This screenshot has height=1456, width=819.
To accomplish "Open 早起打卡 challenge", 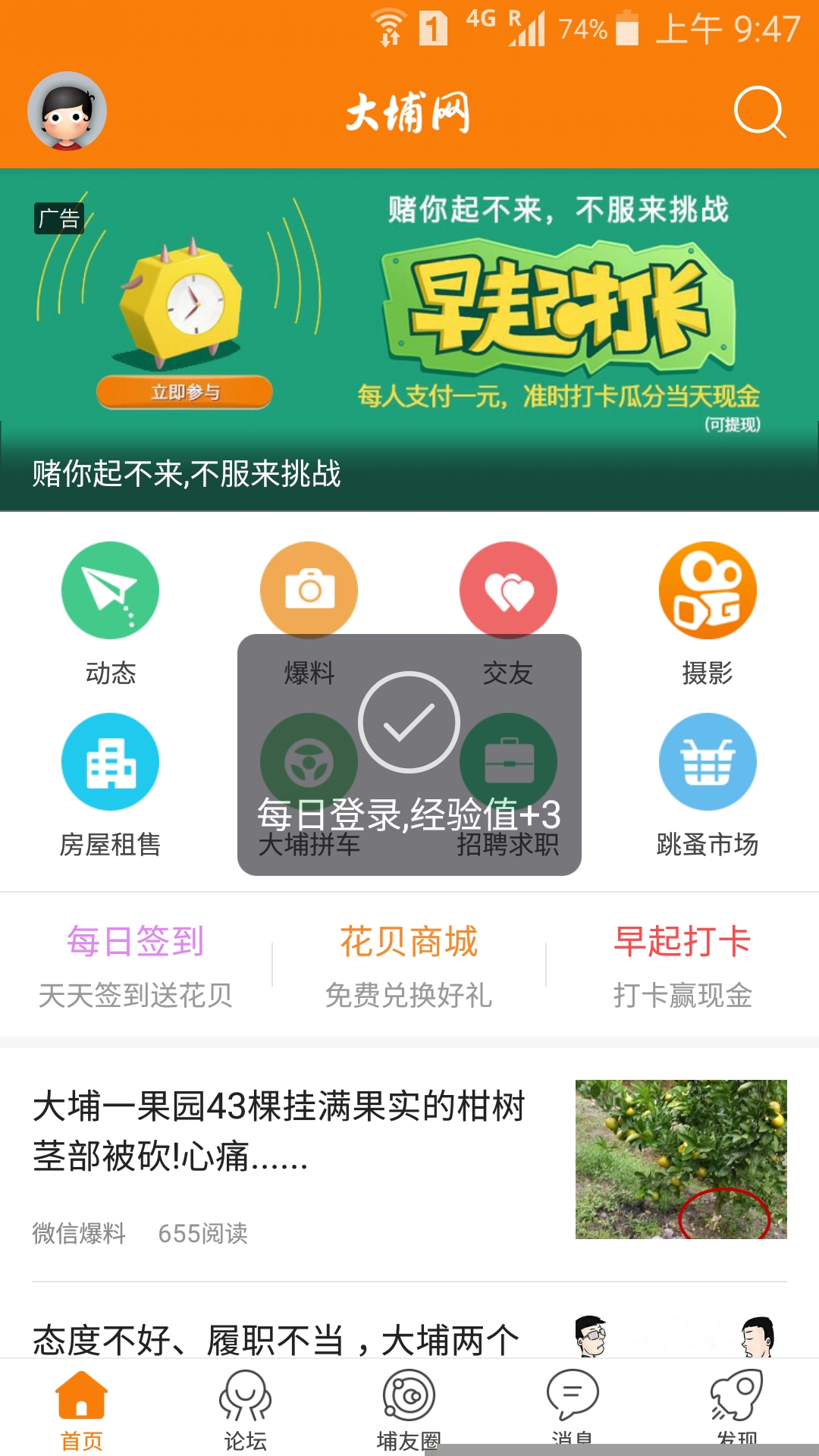I will pos(682,965).
